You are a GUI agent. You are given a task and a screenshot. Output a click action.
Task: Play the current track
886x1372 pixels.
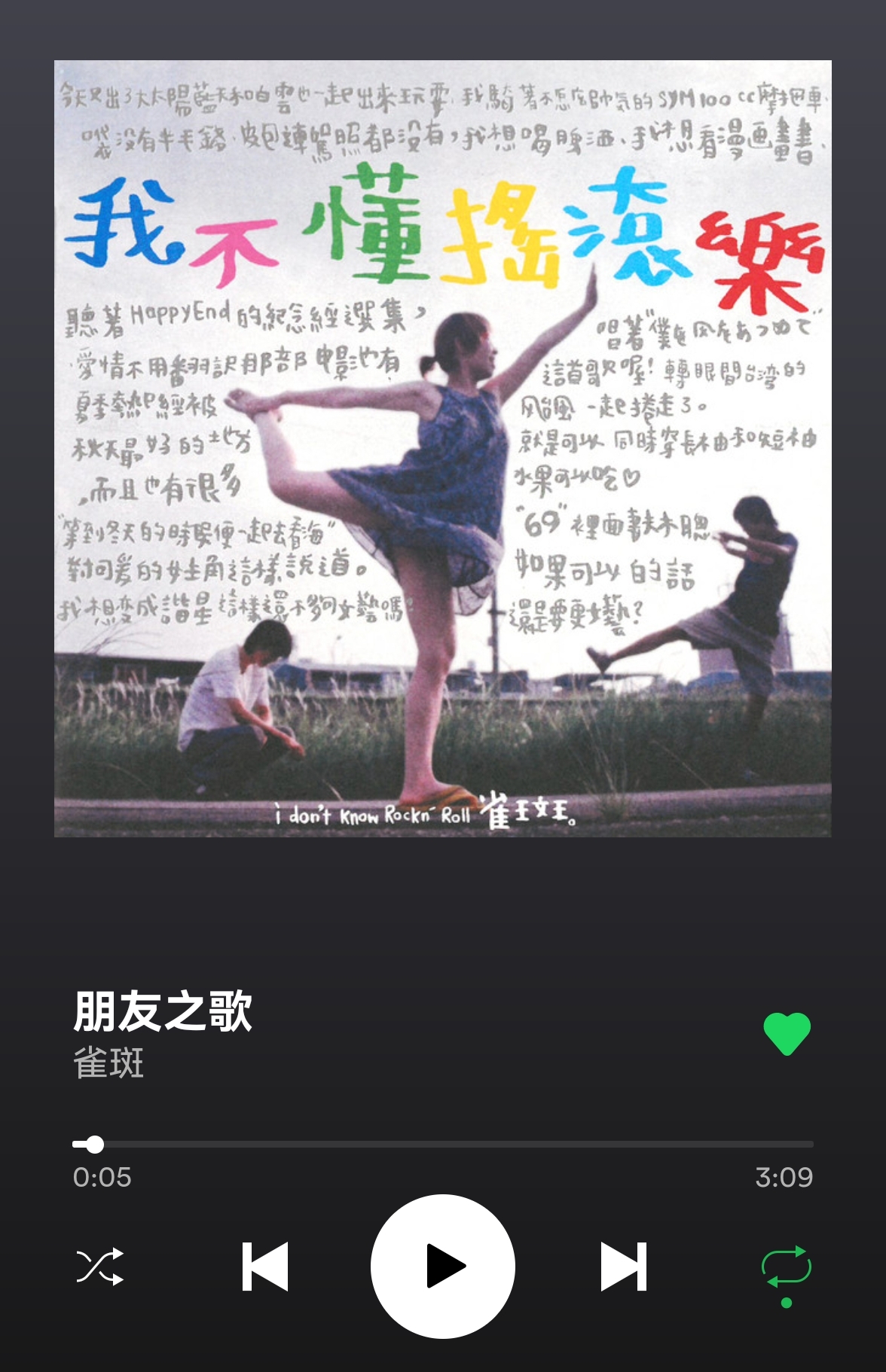[x=443, y=1267]
